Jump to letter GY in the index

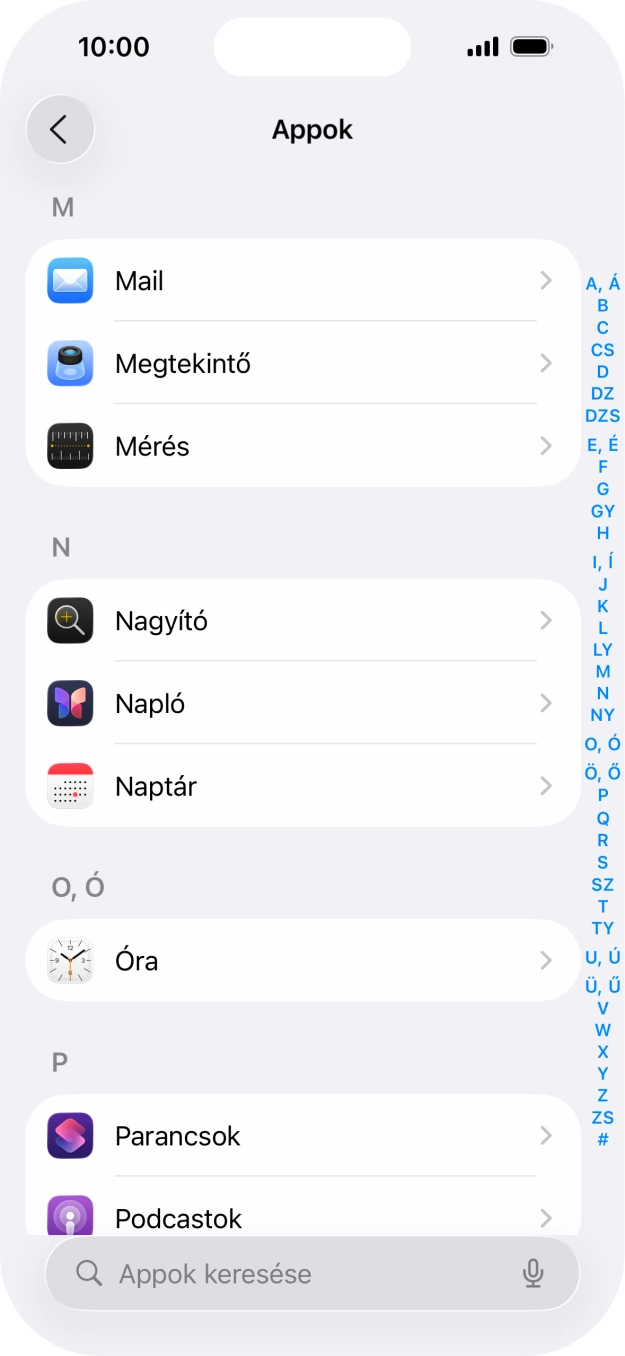click(x=602, y=511)
